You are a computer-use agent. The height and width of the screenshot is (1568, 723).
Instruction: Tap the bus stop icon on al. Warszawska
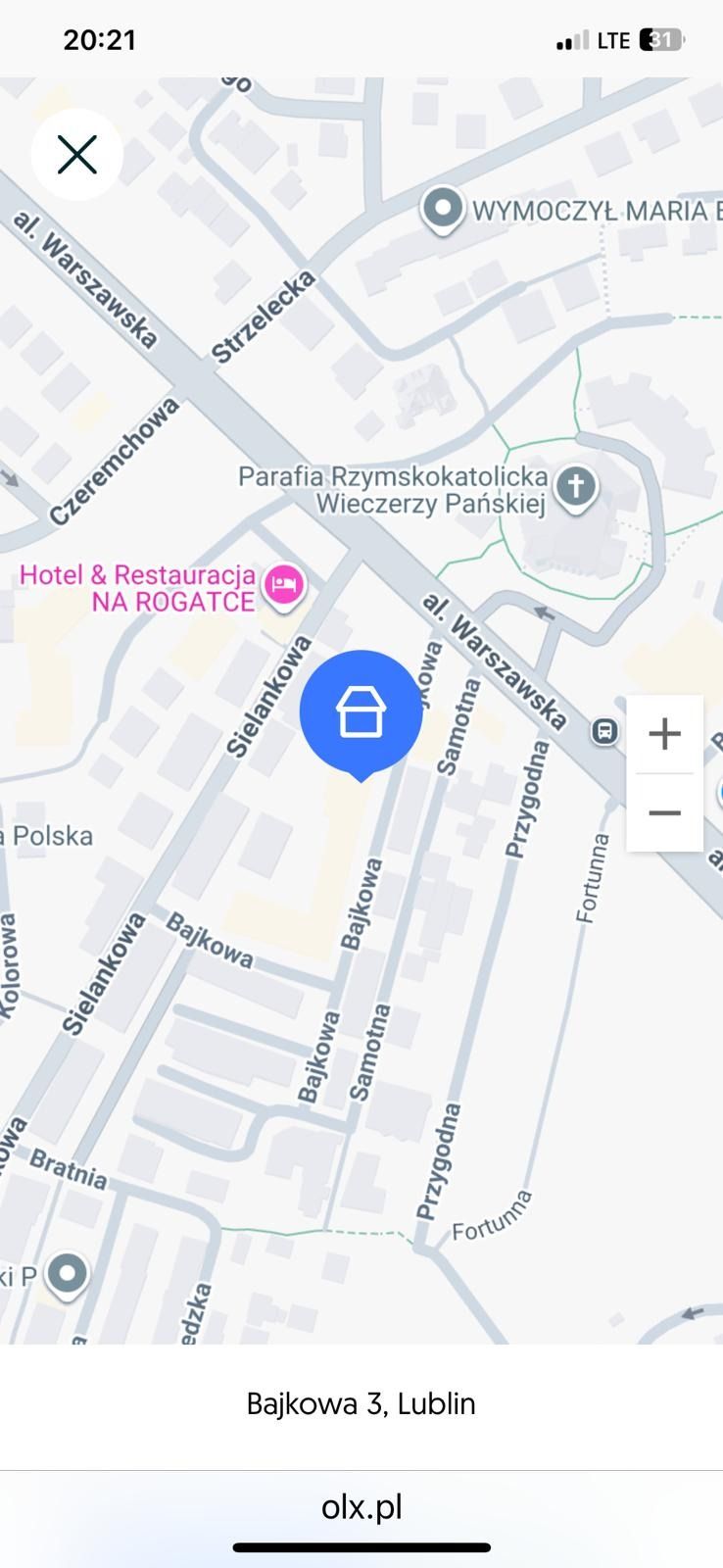click(604, 731)
